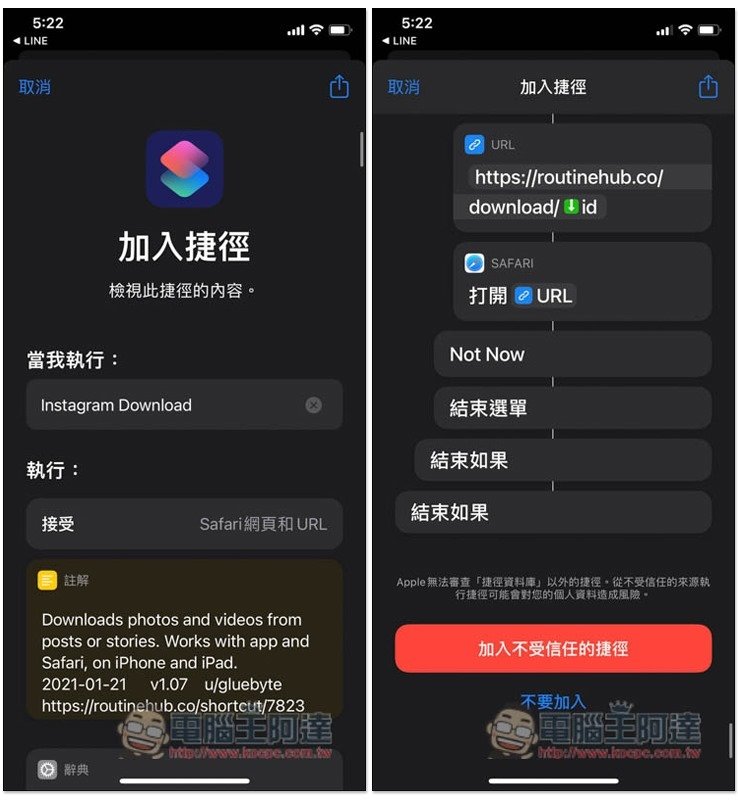Image resolution: width=738 pixels, height=800 pixels.
Task: Tap 取消 beside the 加入捷徑 header title
Action: coord(403,87)
